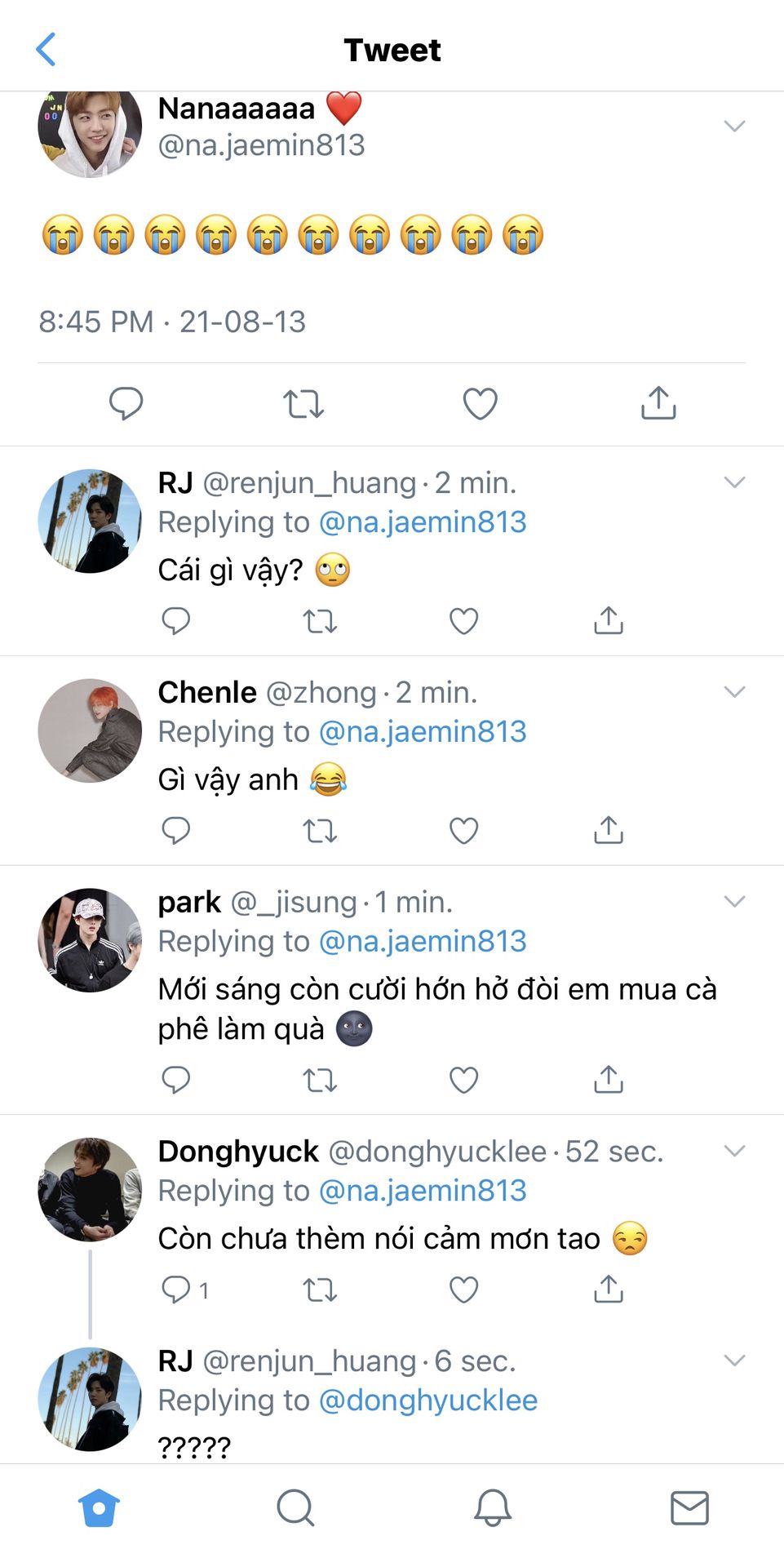Open @na.jaemin813 link in Chenle's reply
Screen dimensions: 784x1567
pos(423,732)
